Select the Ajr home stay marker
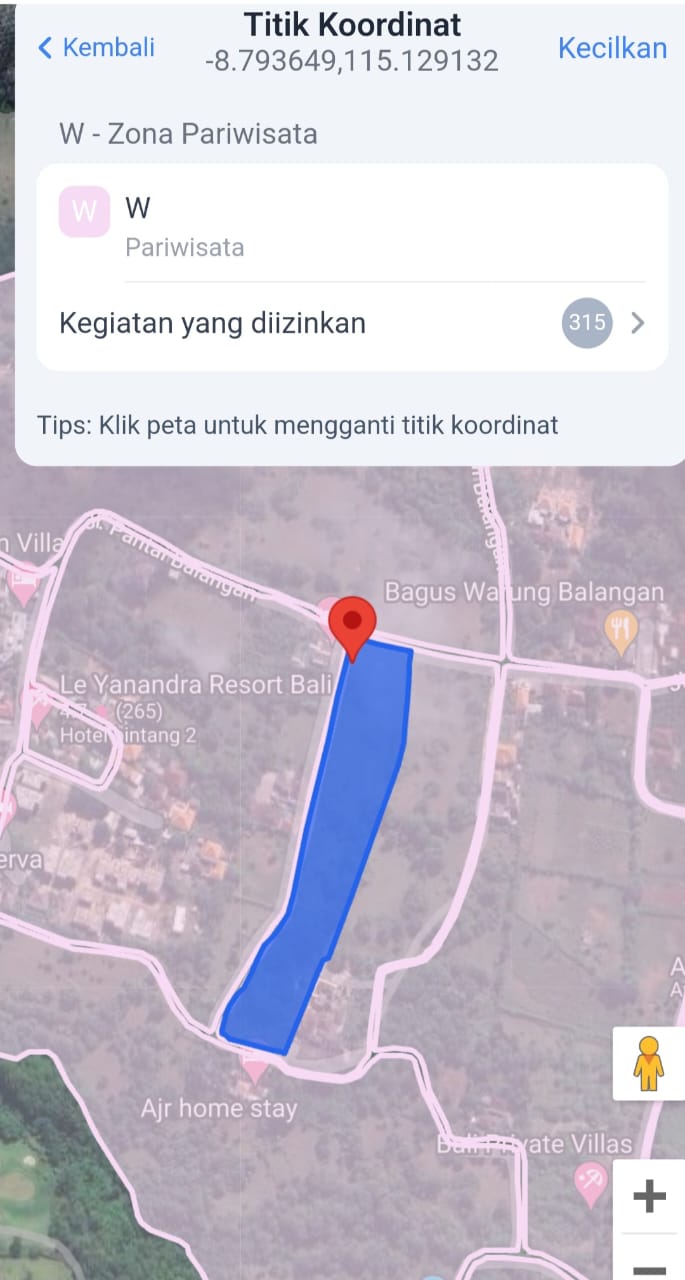Image resolution: width=685 pixels, height=1280 pixels. coord(256,1070)
